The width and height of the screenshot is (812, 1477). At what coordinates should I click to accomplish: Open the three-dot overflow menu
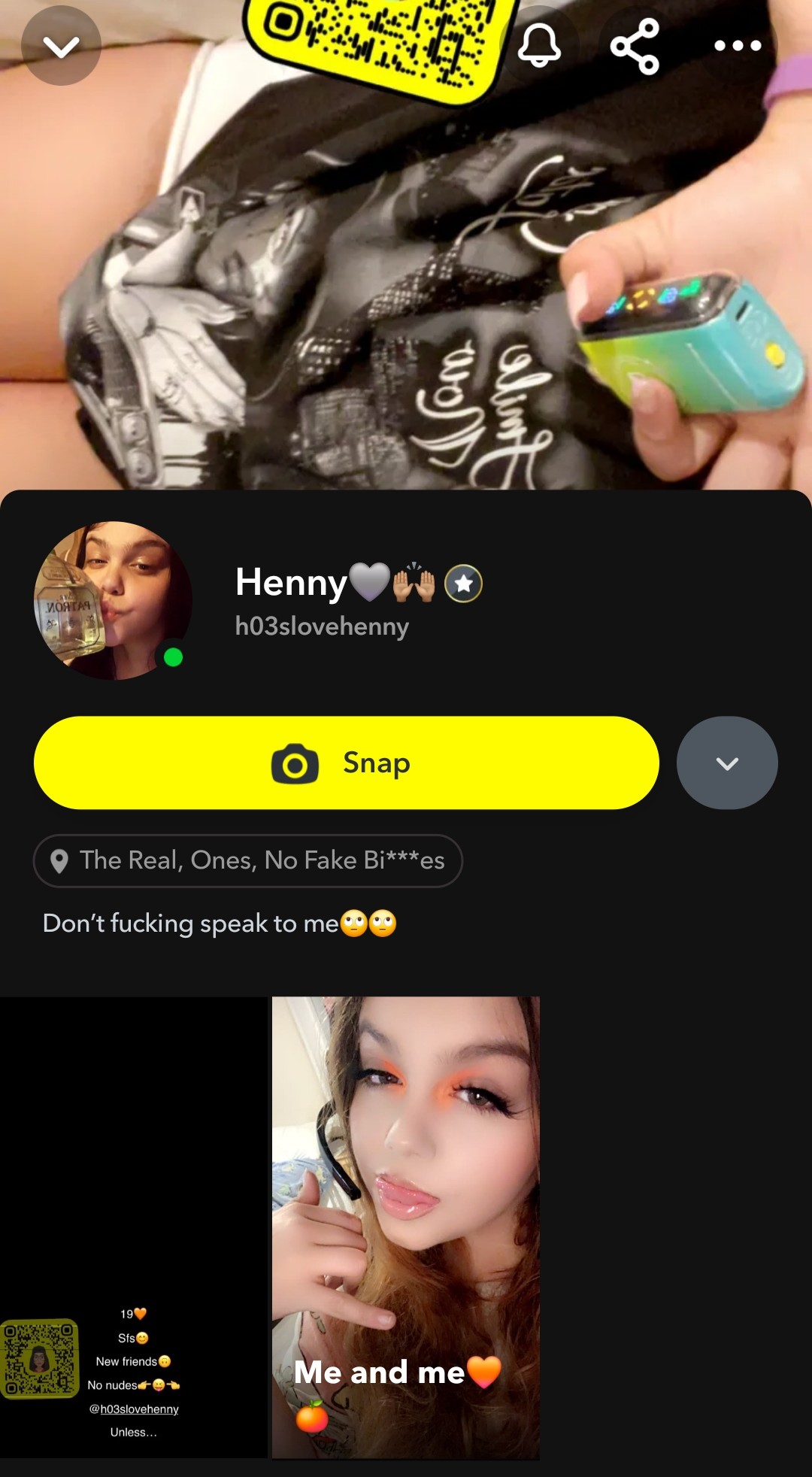738,46
